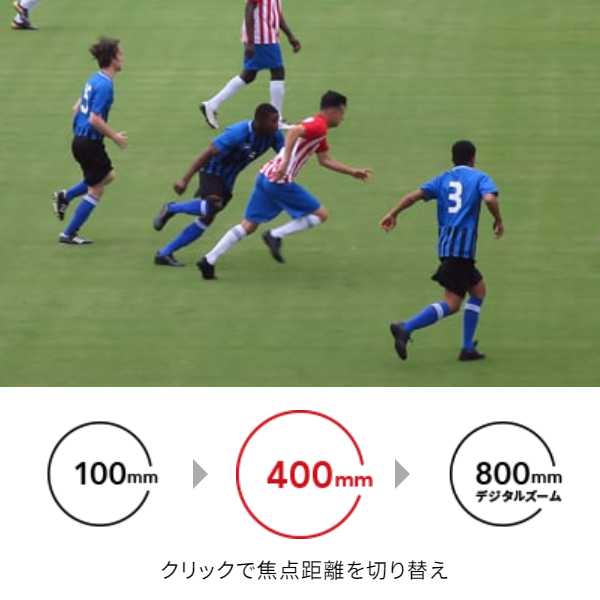Switch to the 400mm focal length
The height and width of the screenshot is (600, 600).
pyautogui.click(x=300, y=475)
